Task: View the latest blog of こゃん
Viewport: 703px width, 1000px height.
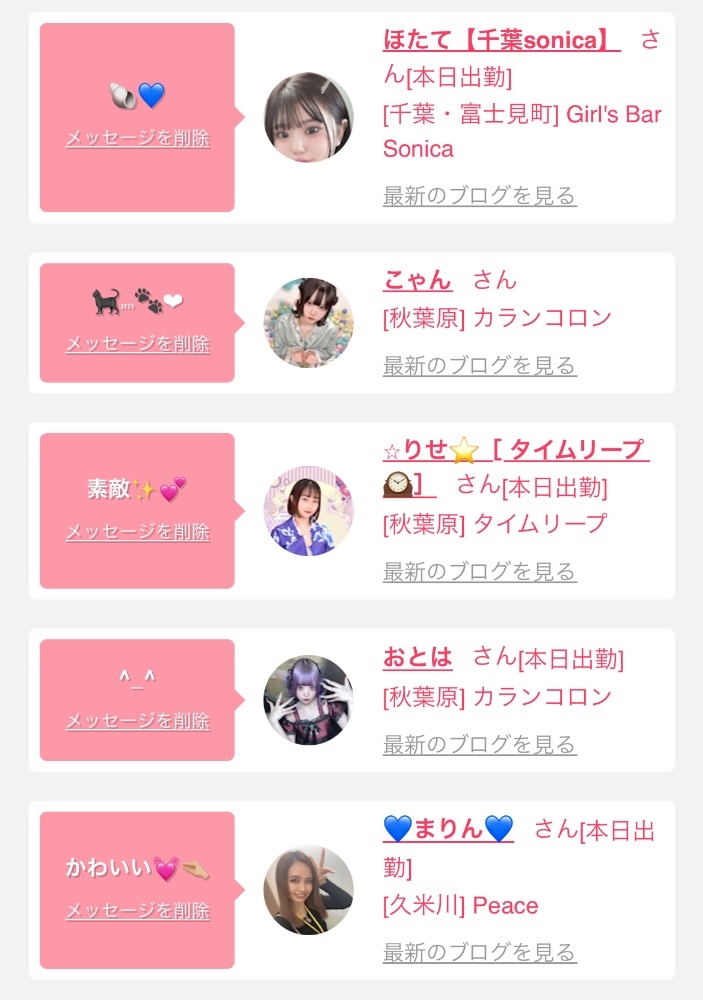Action: pos(479,366)
